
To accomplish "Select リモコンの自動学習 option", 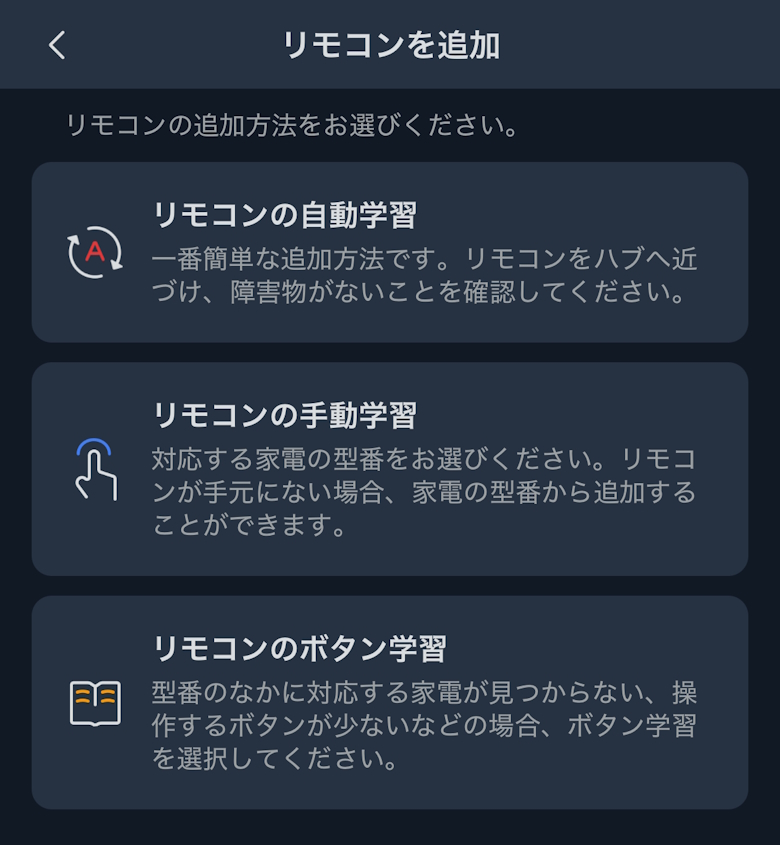I will (x=390, y=252).
